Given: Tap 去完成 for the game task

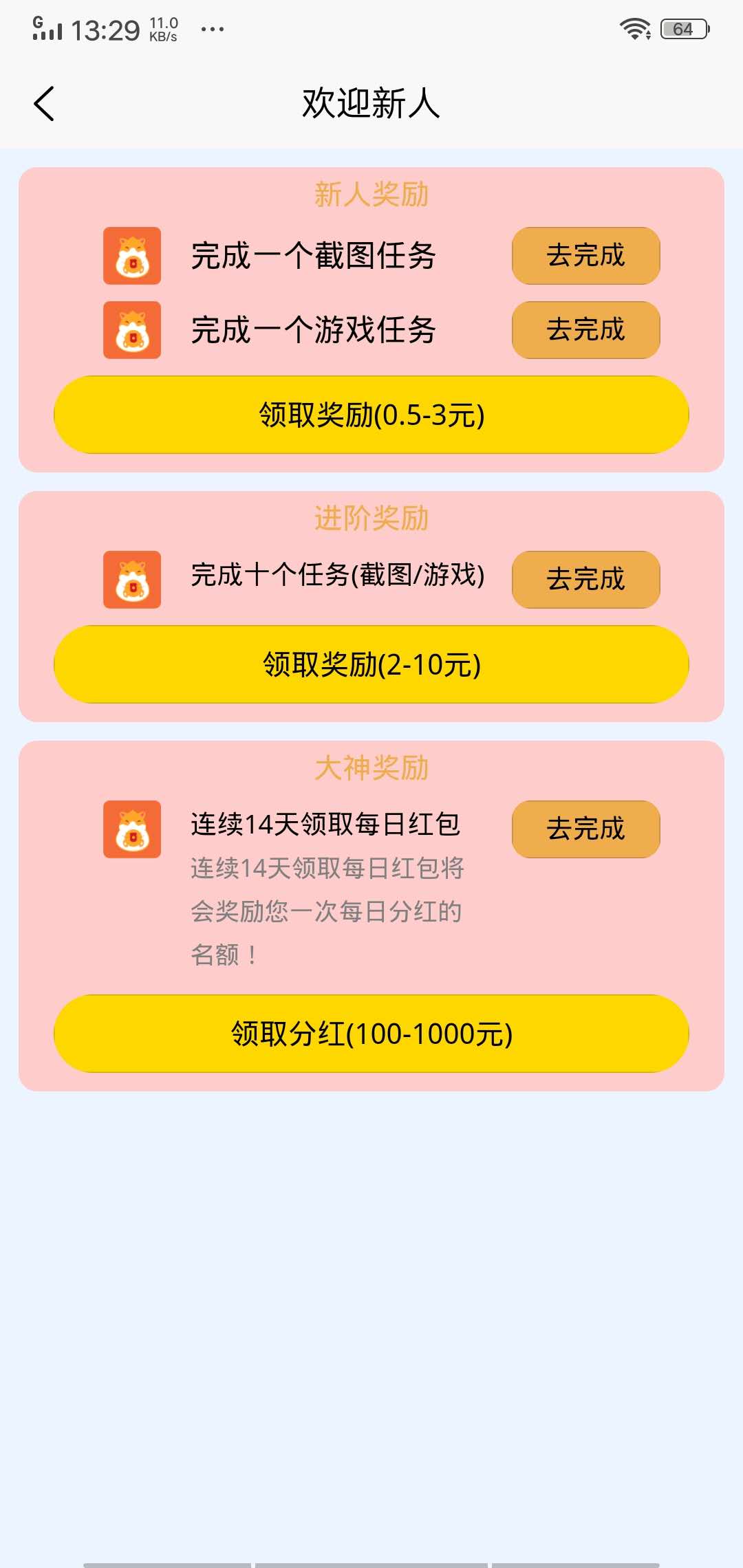Looking at the screenshot, I should tap(585, 331).
